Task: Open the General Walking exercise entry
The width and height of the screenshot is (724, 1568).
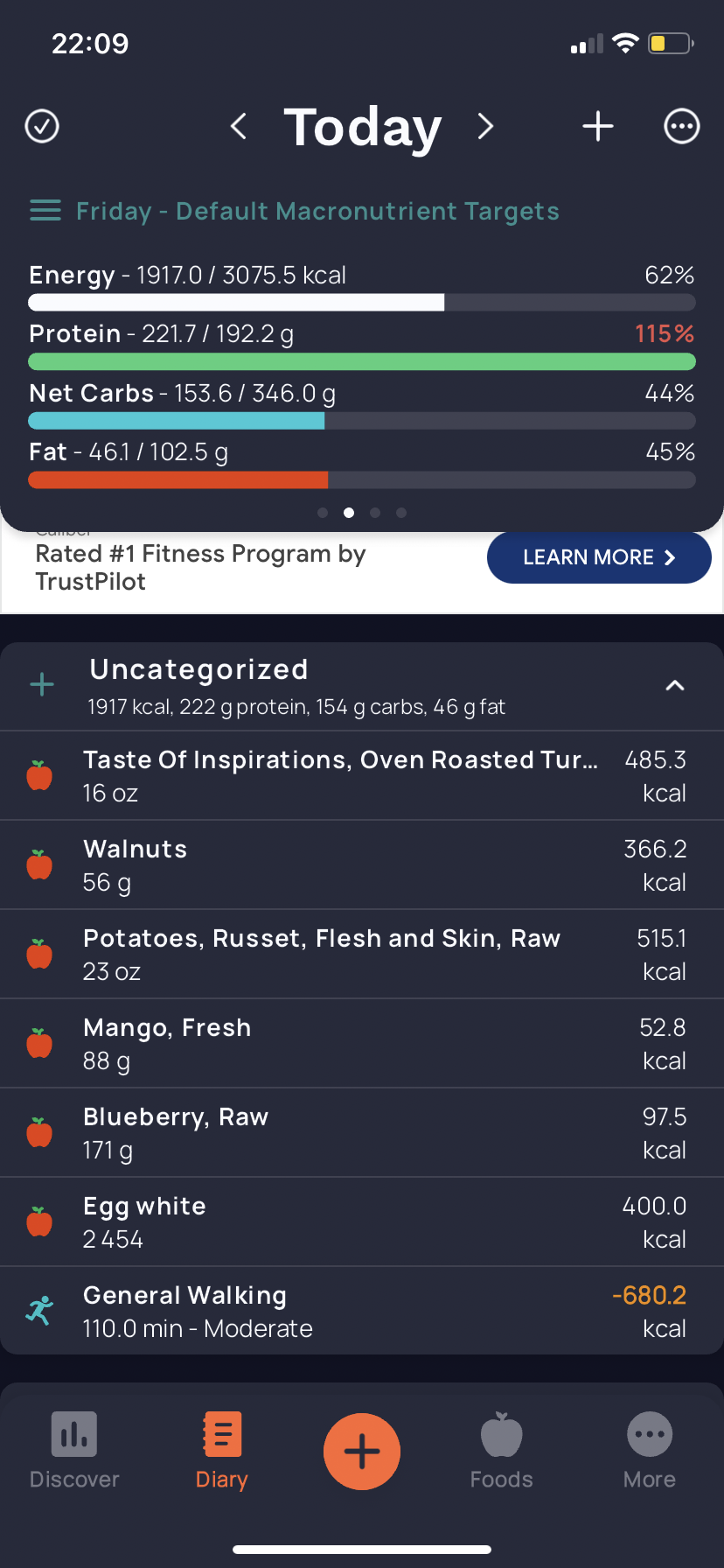Action: (x=341, y=1311)
